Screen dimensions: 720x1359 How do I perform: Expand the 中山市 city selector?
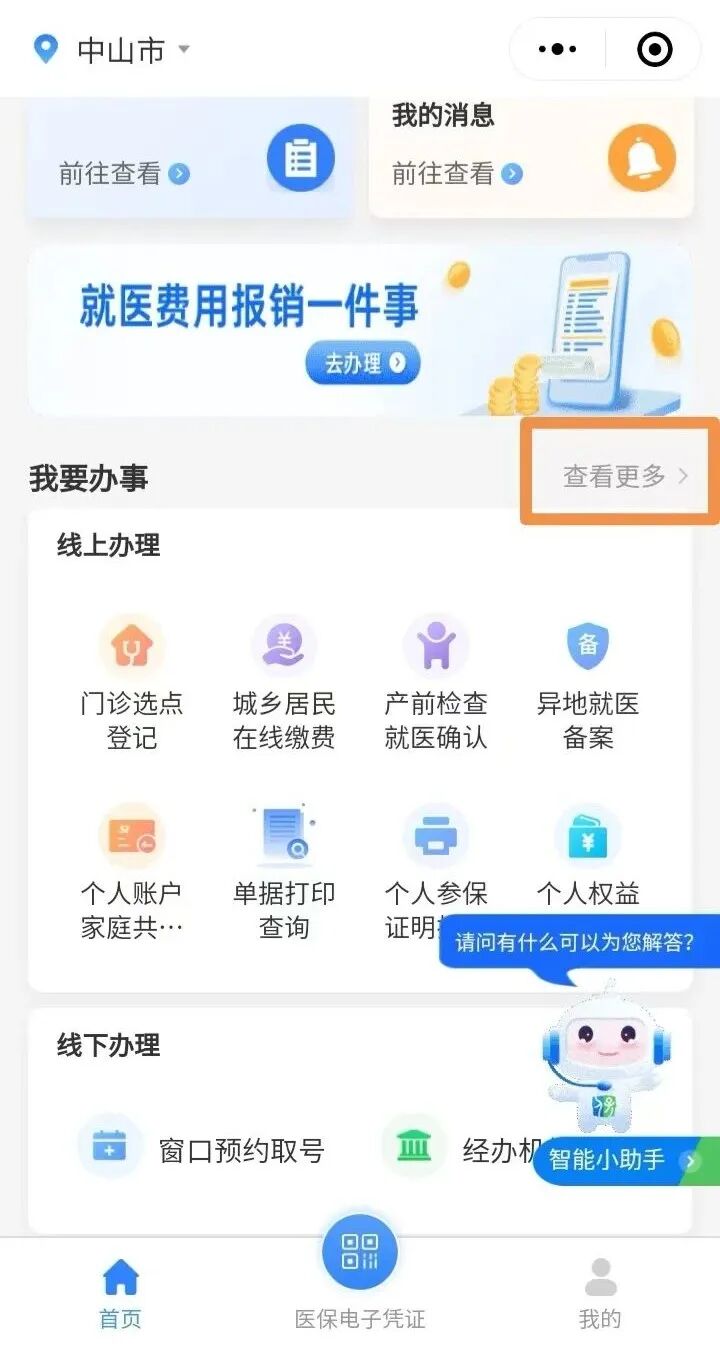(120, 52)
